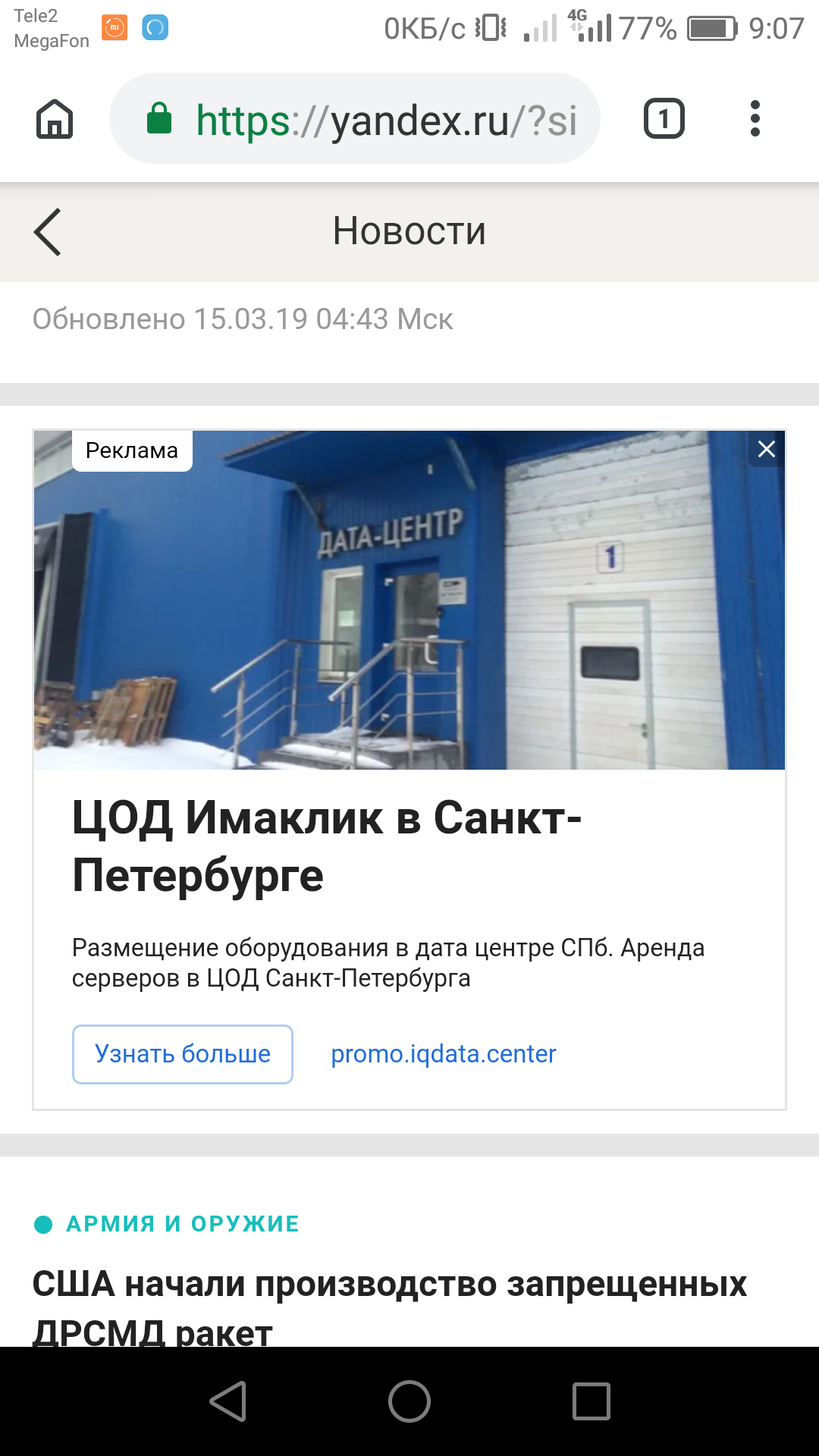The image size is (819, 1456).
Task: Open the browser three-dot overflow menu
Action: (x=755, y=119)
